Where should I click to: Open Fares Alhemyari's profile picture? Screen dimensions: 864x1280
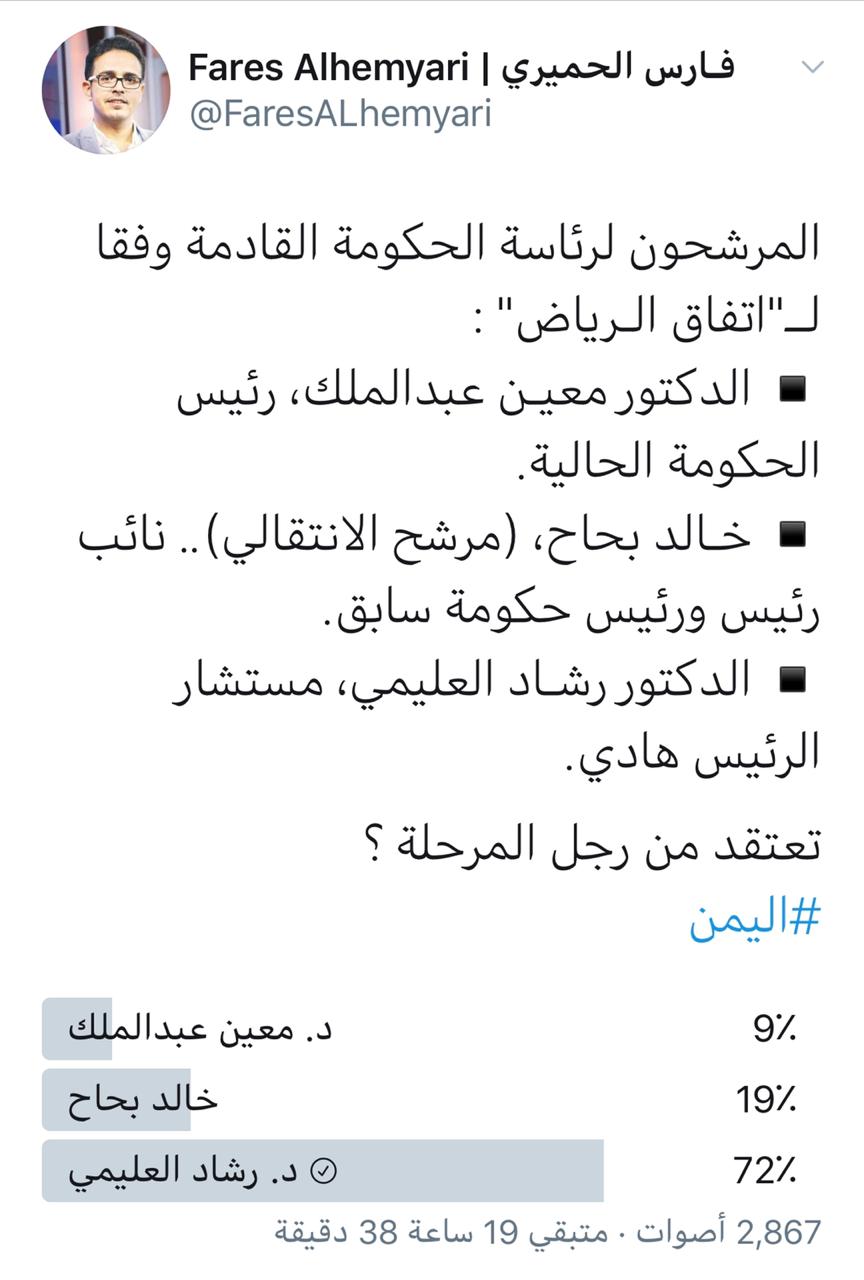pyautogui.click(x=106, y=90)
